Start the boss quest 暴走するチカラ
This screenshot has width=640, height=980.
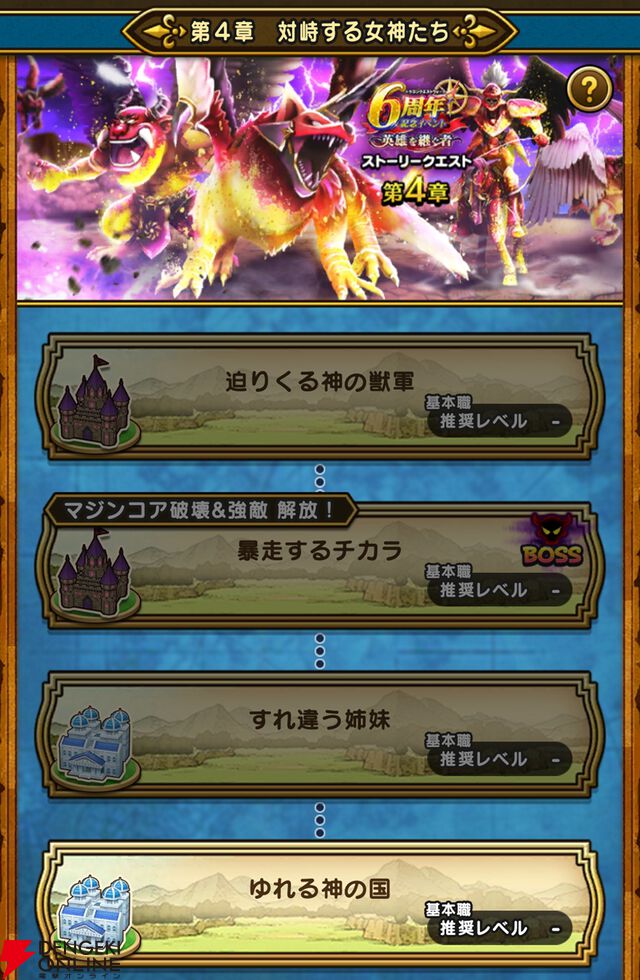[x=320, y=566]
